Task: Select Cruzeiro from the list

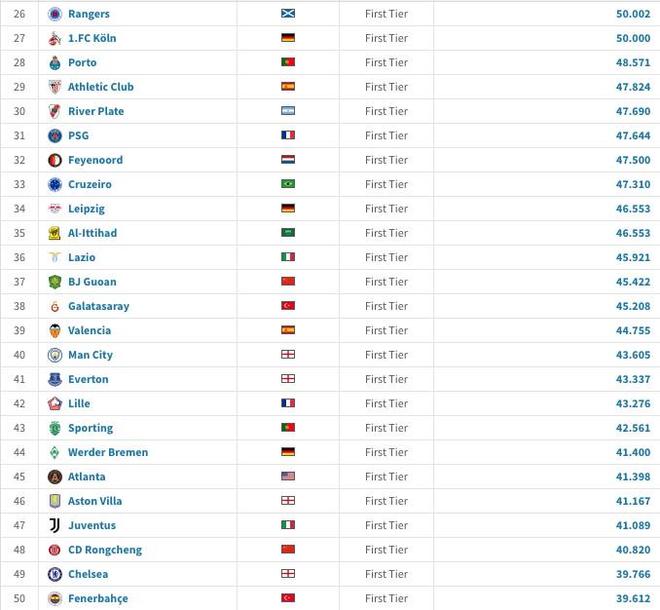Action: pyautogui.click(x=89, y=184)
